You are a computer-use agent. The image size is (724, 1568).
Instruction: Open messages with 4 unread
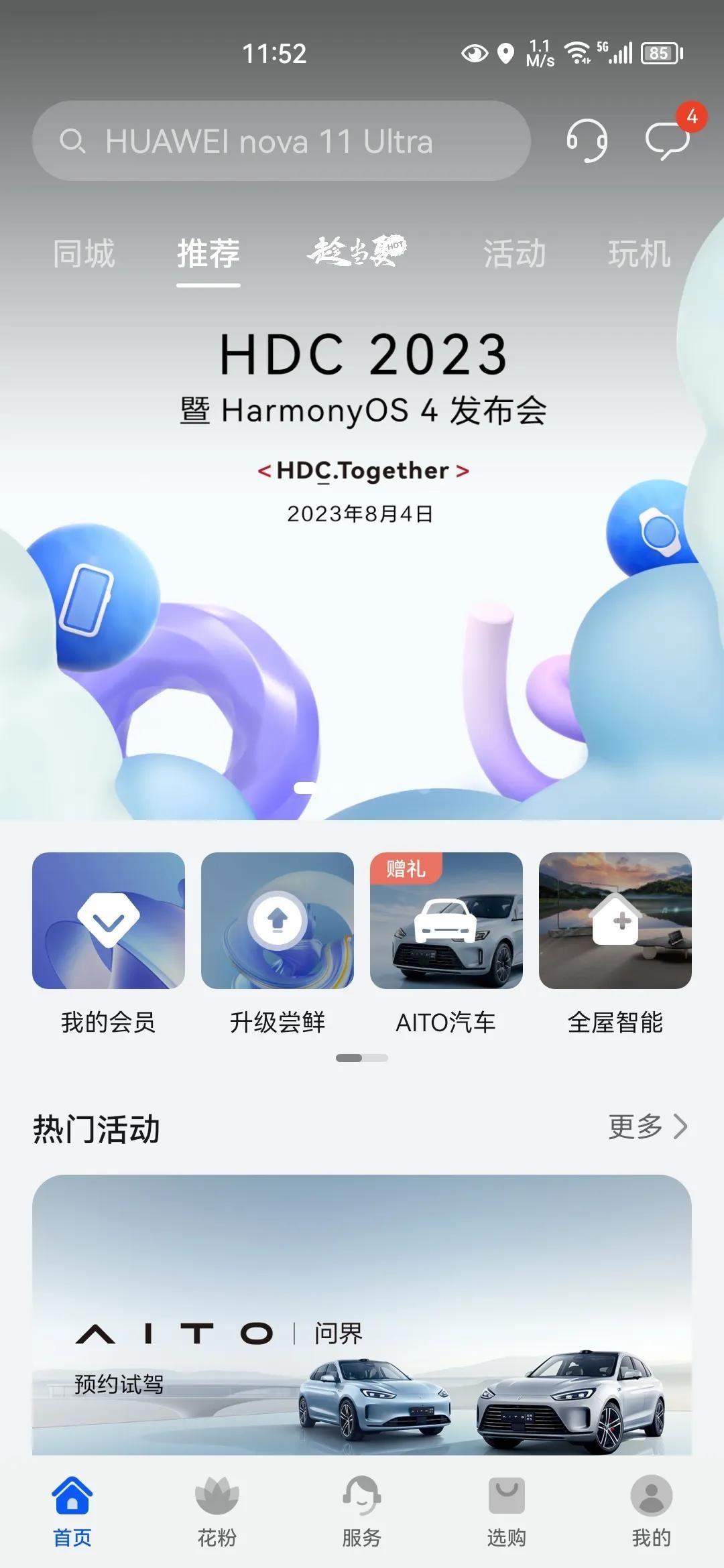[x=667, y=141]
